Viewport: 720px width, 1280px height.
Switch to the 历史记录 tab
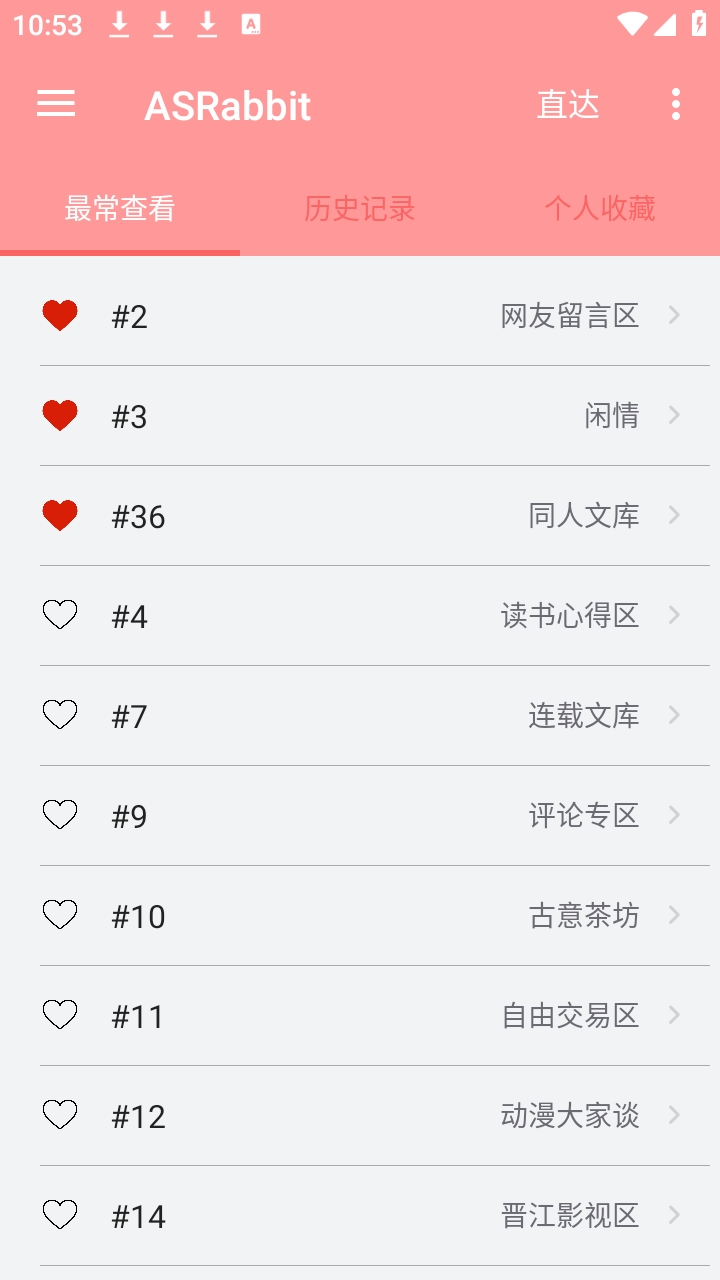(359, 208)
